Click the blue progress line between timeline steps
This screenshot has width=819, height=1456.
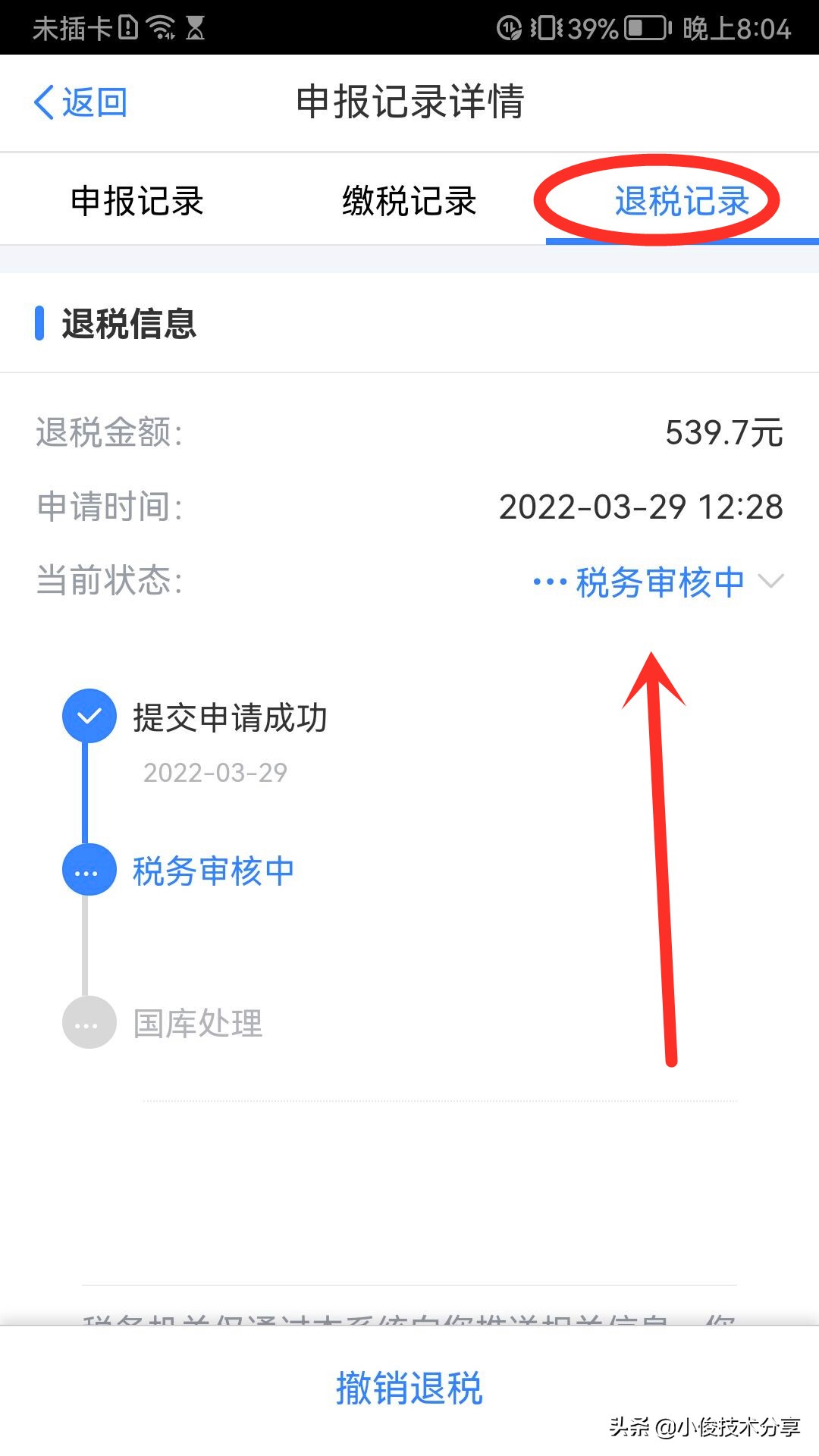point(89,794)
